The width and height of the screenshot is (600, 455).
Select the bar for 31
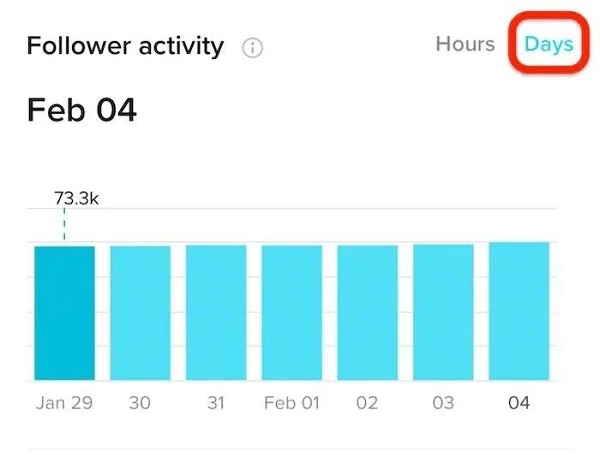(216, 313)
